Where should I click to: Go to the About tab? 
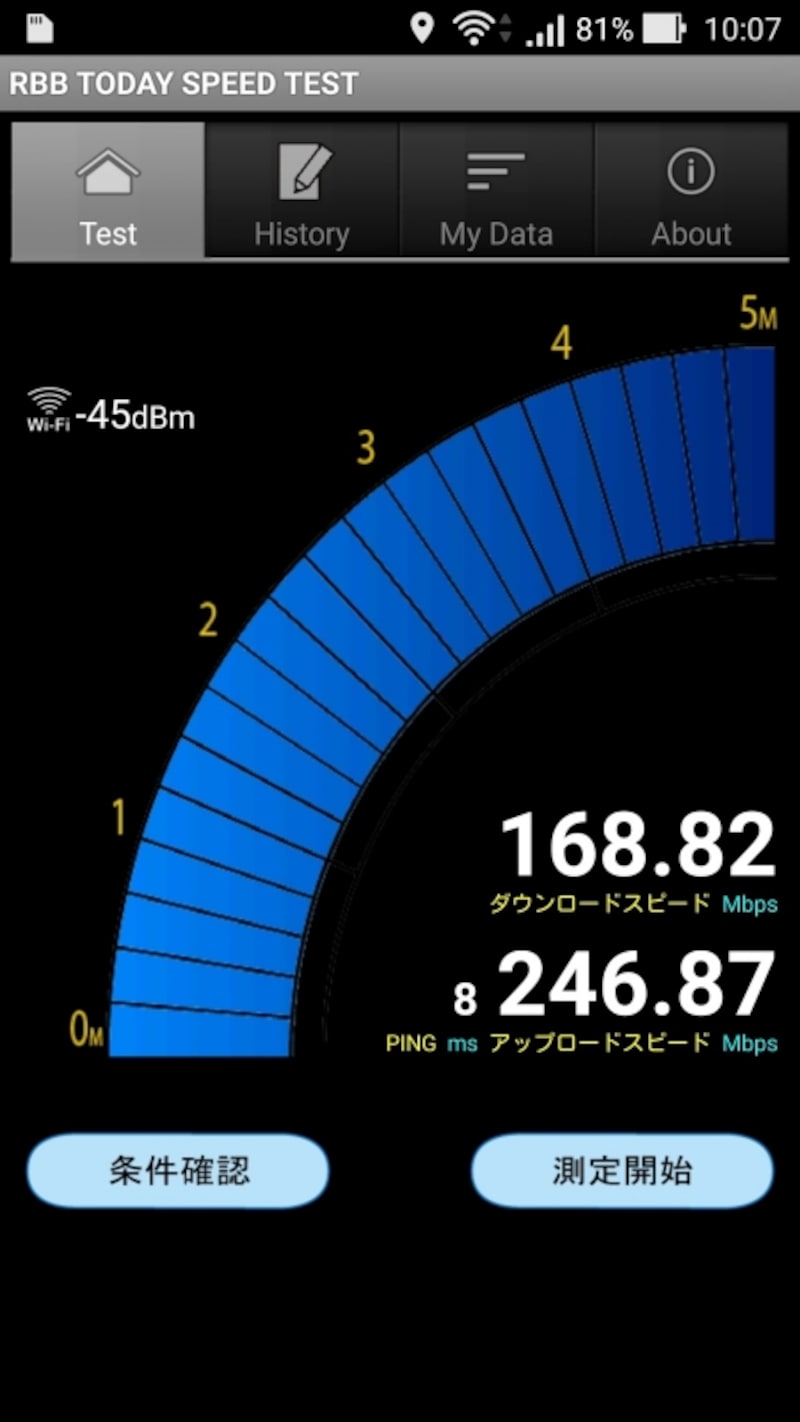(690, 232)
